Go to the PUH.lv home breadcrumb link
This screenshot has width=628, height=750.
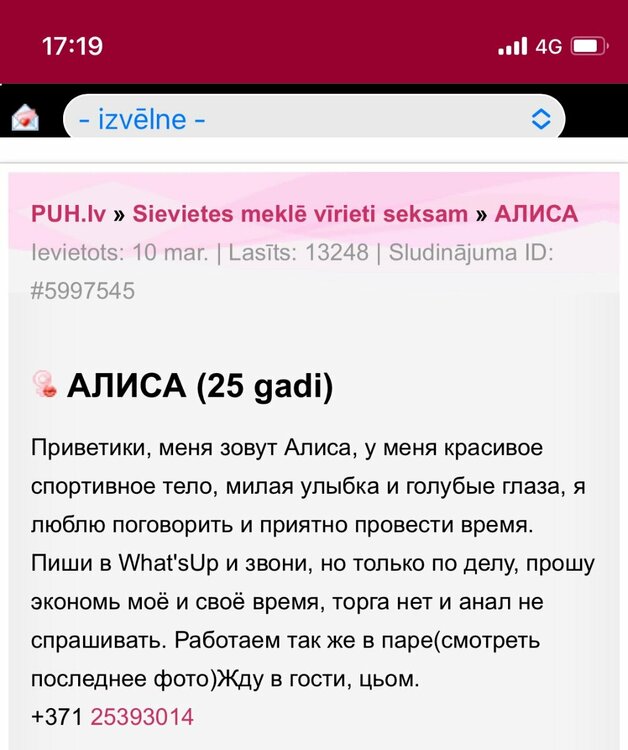point(67,214)
